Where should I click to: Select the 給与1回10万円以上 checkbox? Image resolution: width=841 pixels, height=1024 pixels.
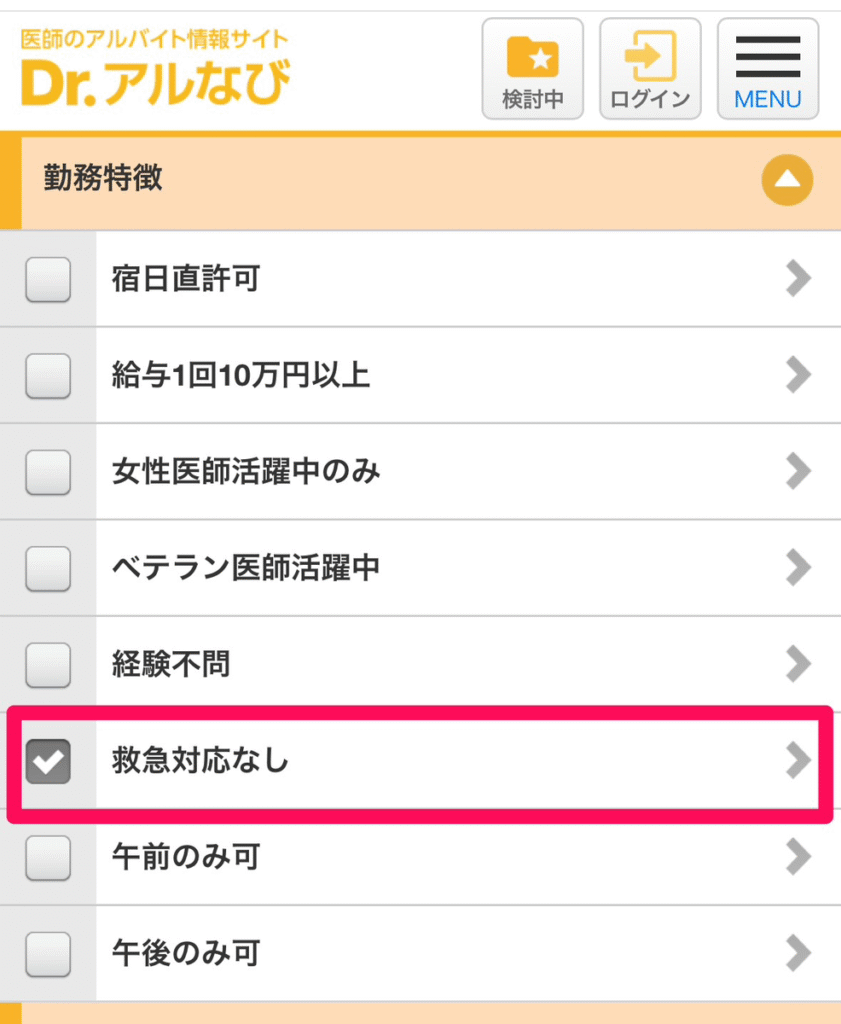click(x=48, y=376)
